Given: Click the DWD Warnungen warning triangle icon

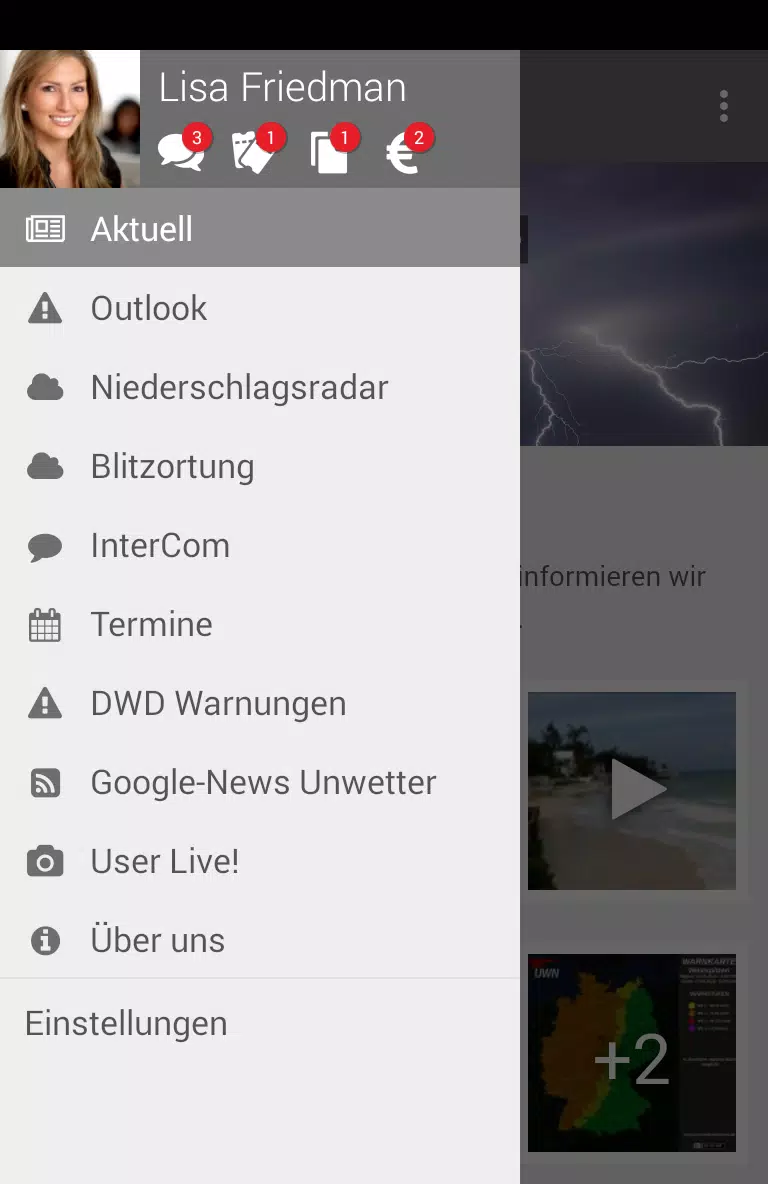Looking at the screenshot, I should coord(45,703).
